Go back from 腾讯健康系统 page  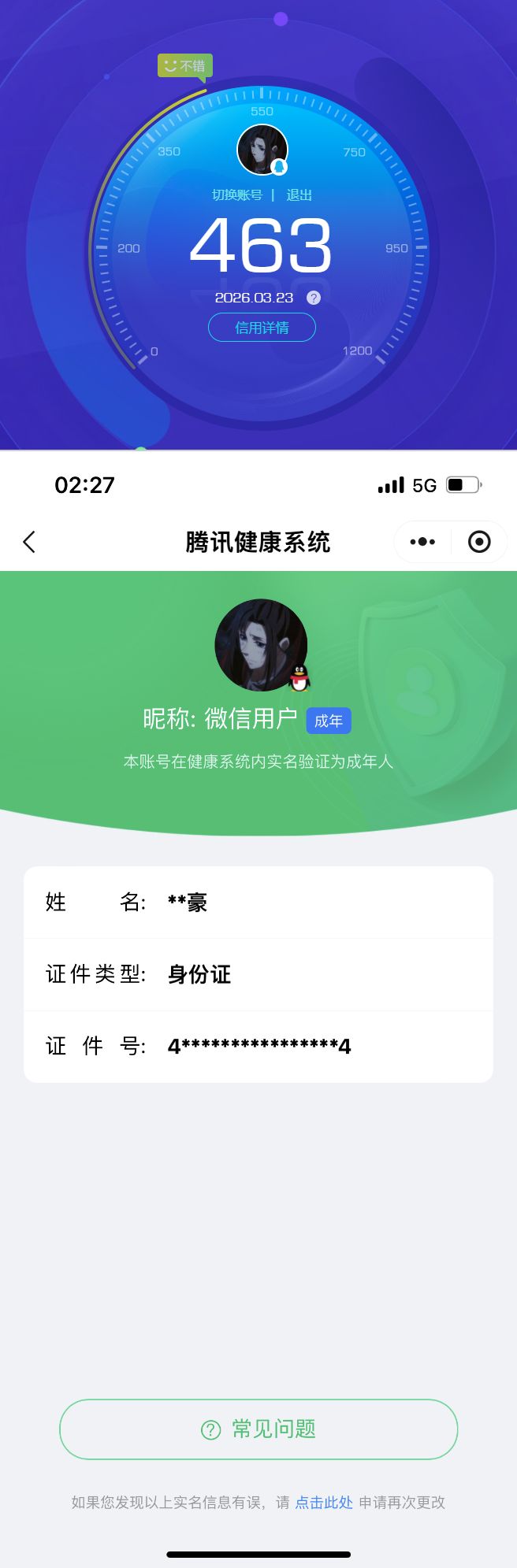[29, 542]
